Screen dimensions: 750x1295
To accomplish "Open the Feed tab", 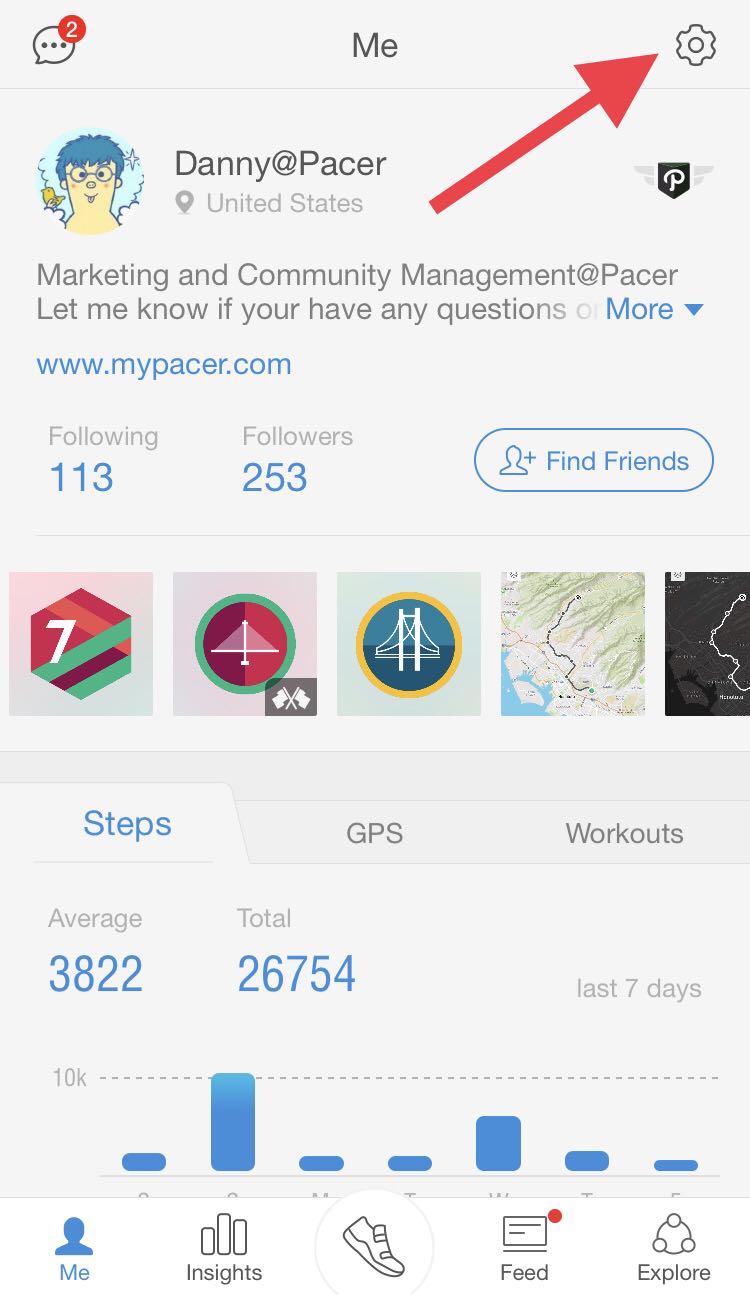I will pos(525,1248).
